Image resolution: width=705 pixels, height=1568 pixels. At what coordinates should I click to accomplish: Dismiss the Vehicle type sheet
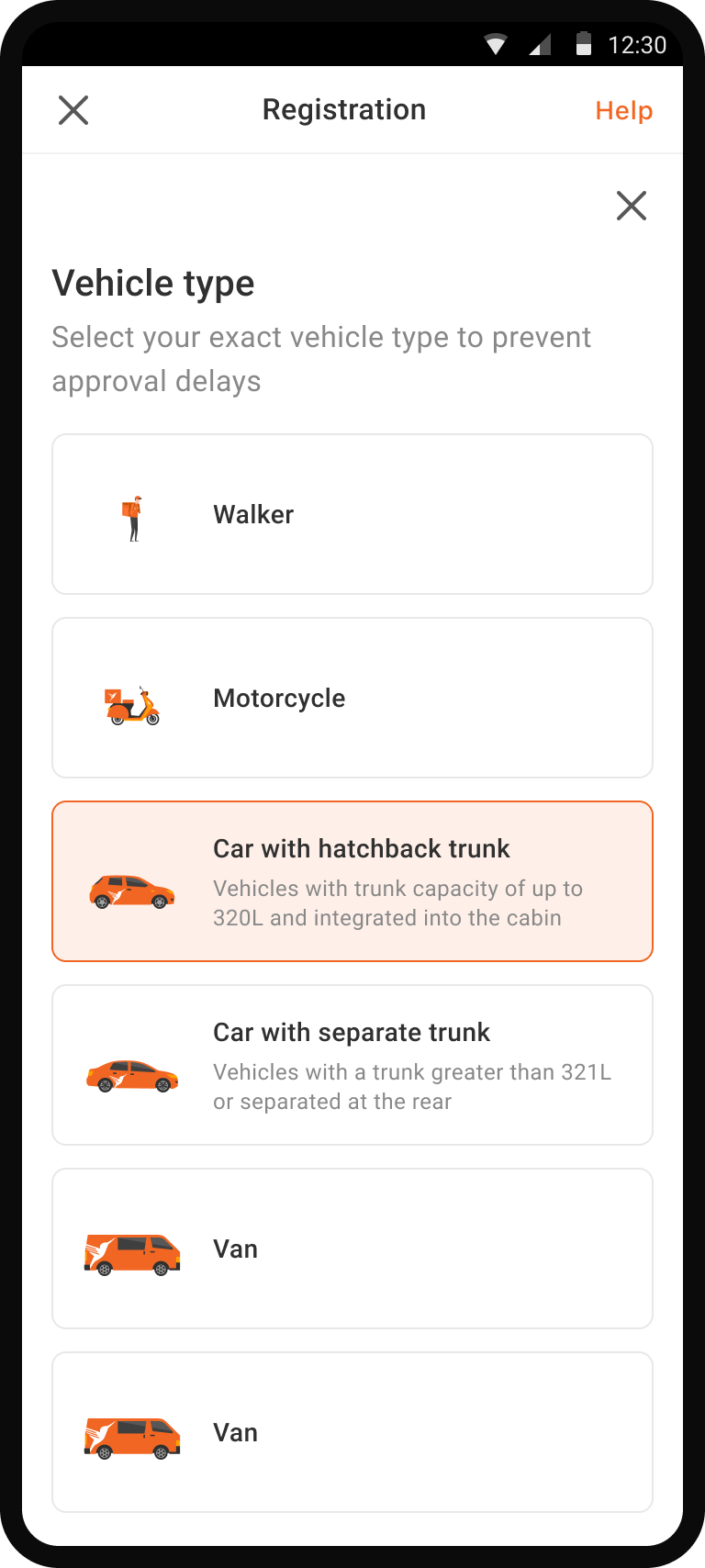click(x=631, y=206)
